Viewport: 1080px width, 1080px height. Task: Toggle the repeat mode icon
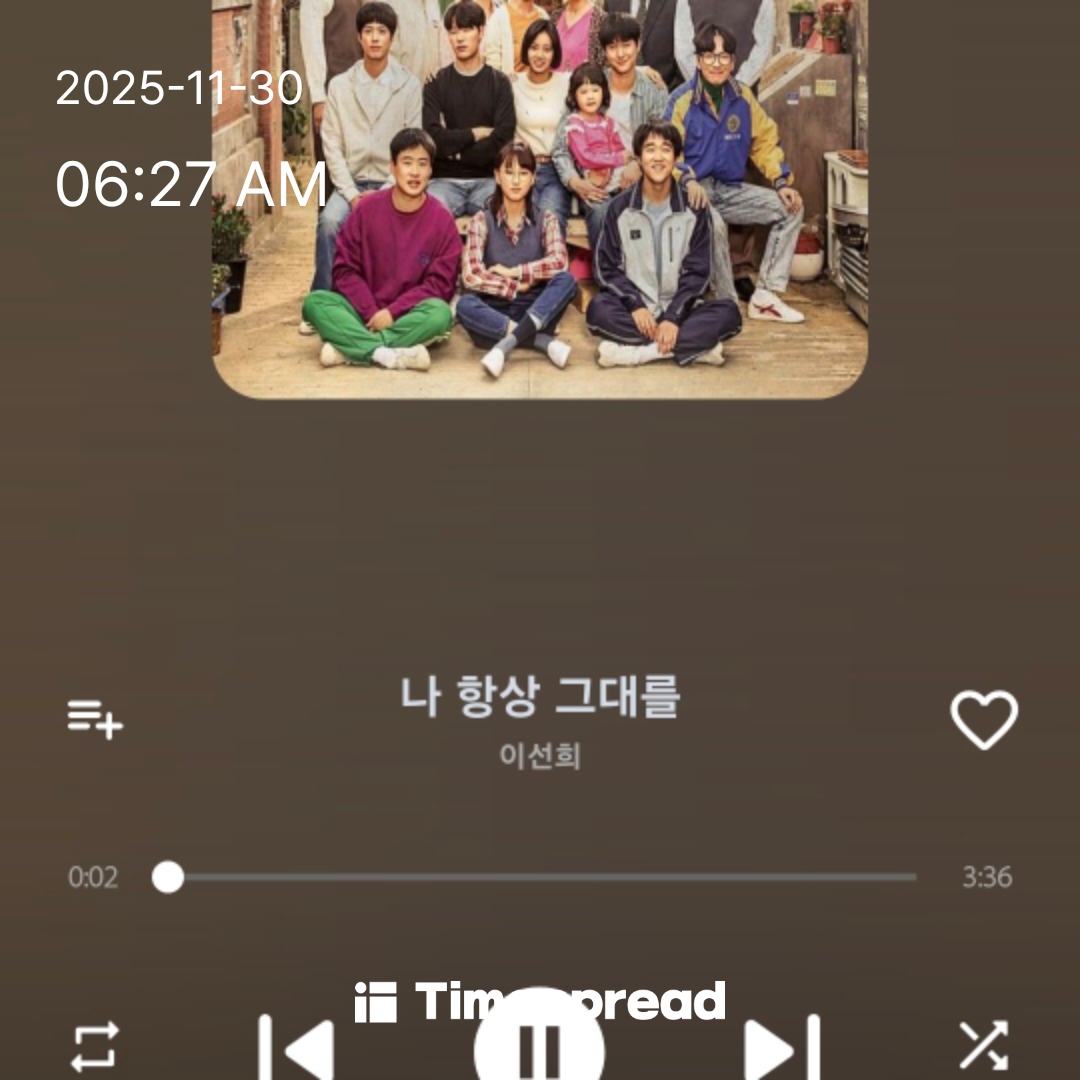point(95,1046)
